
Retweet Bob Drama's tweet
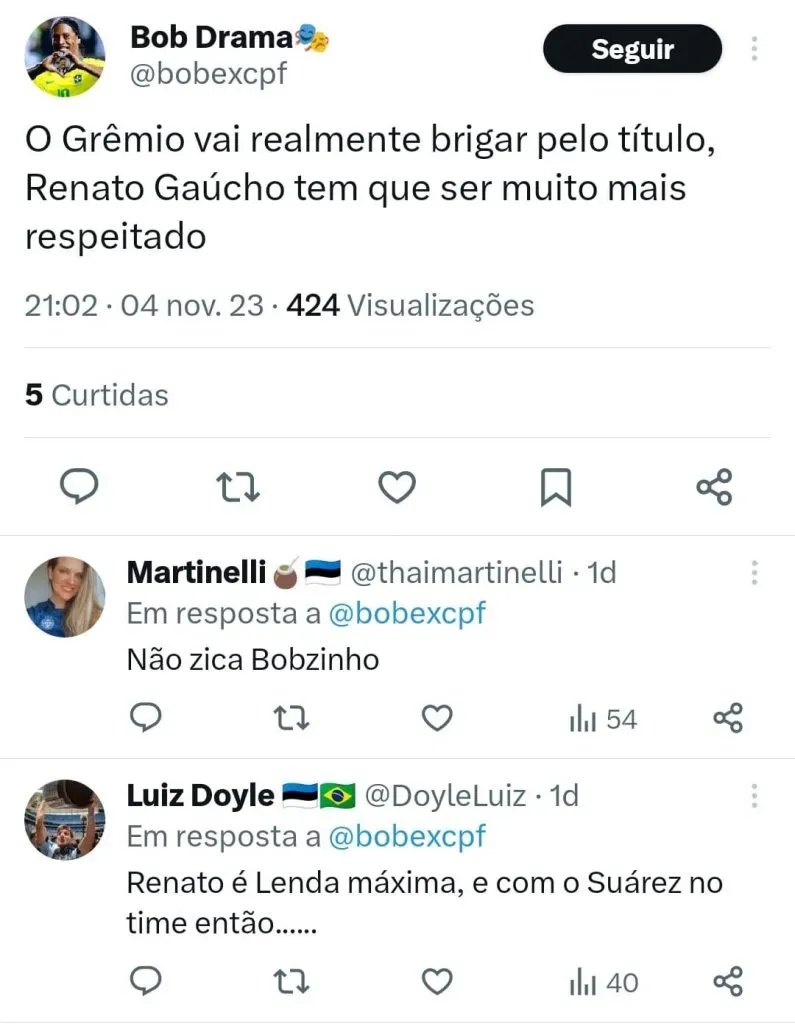tap(238, 486)
